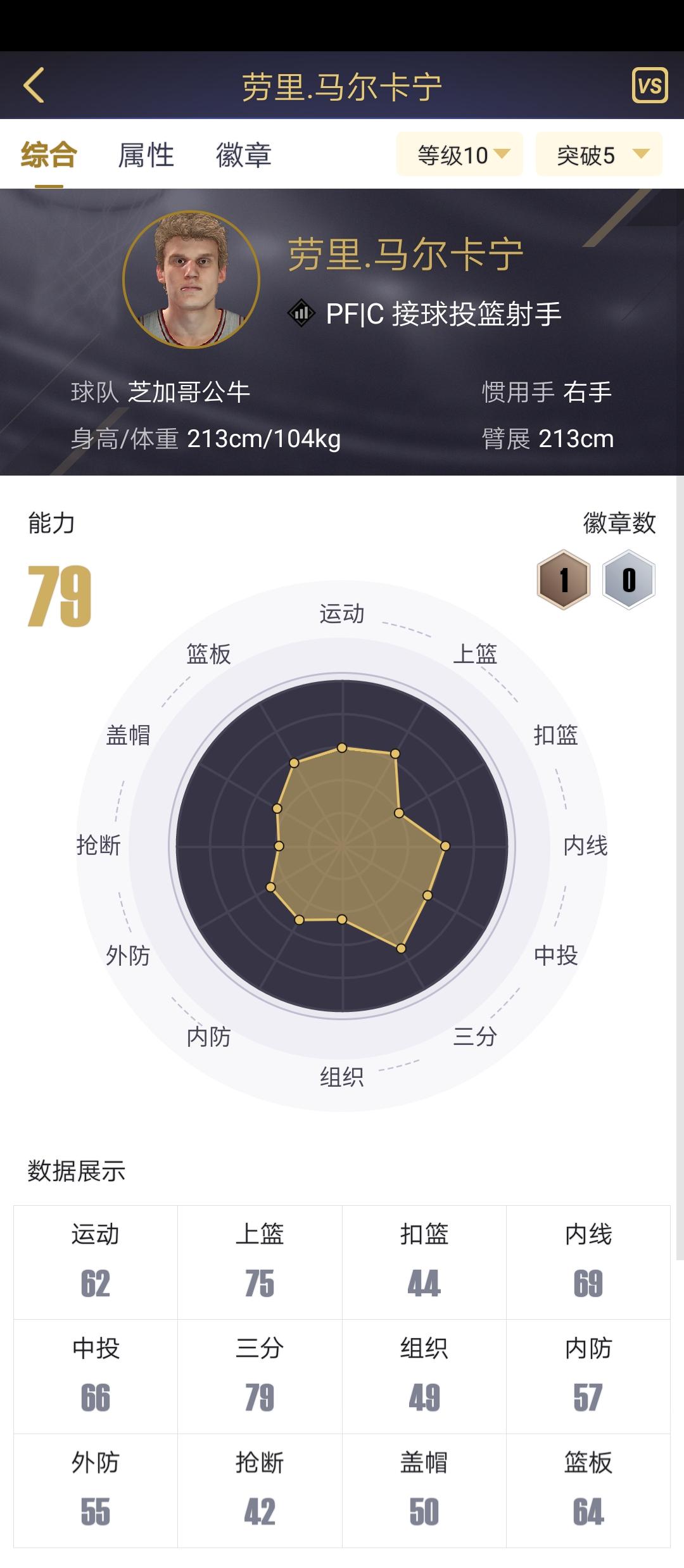The width and height of the screenshot is (684, 1568).
Task: Go back with the arrow icon
Action: [34, 85]
